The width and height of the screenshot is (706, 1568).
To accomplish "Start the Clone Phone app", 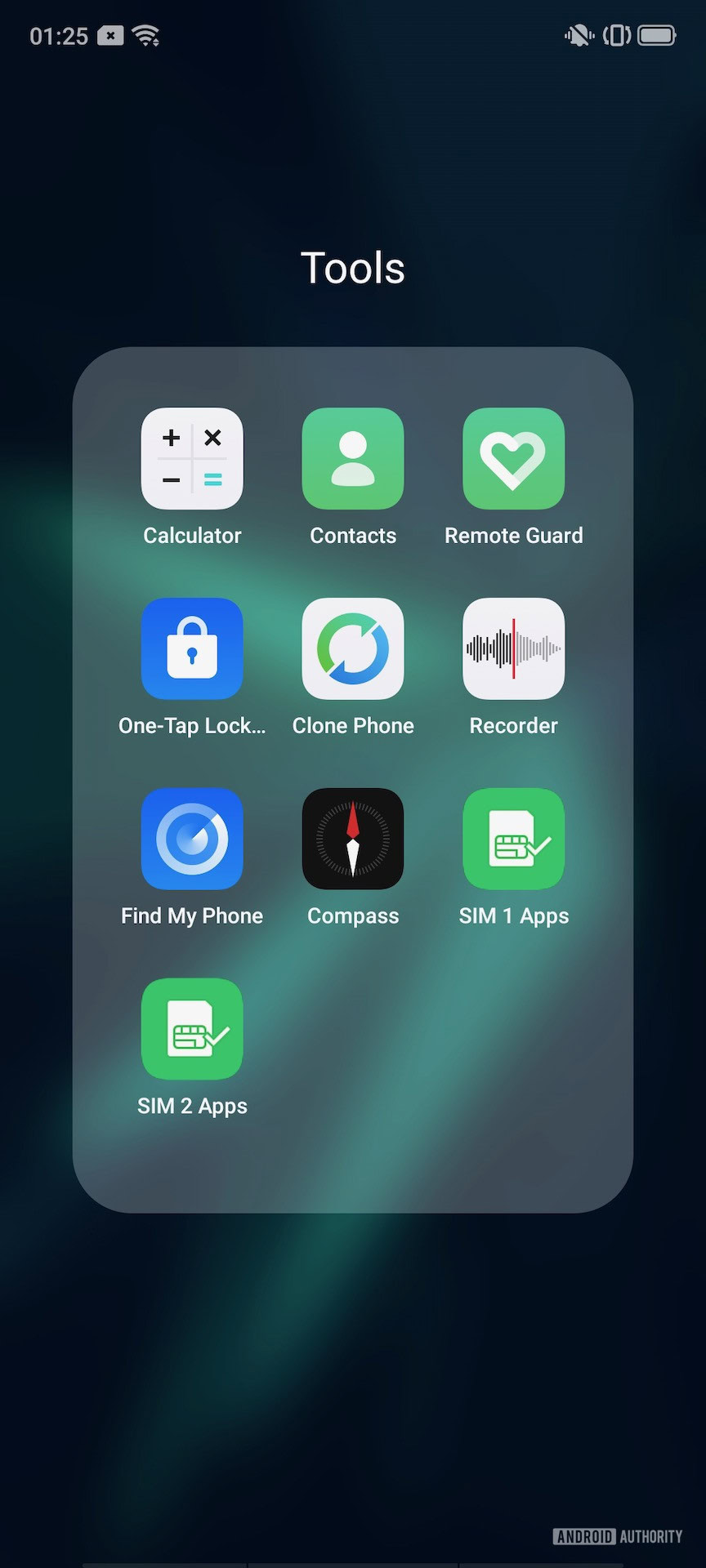I will click(x=353, y=649).
